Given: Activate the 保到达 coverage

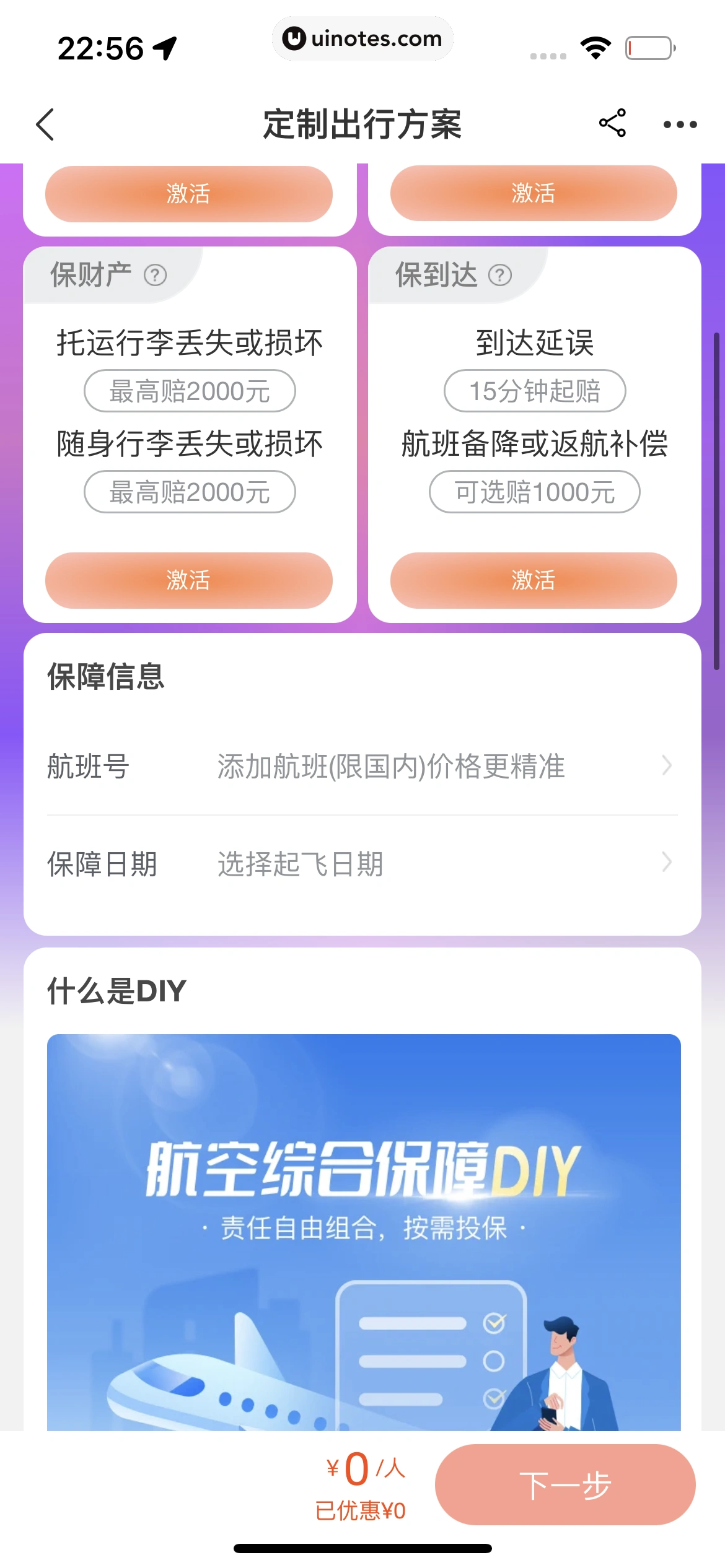Looking at the screenshot, I should (x=533, y=580).
